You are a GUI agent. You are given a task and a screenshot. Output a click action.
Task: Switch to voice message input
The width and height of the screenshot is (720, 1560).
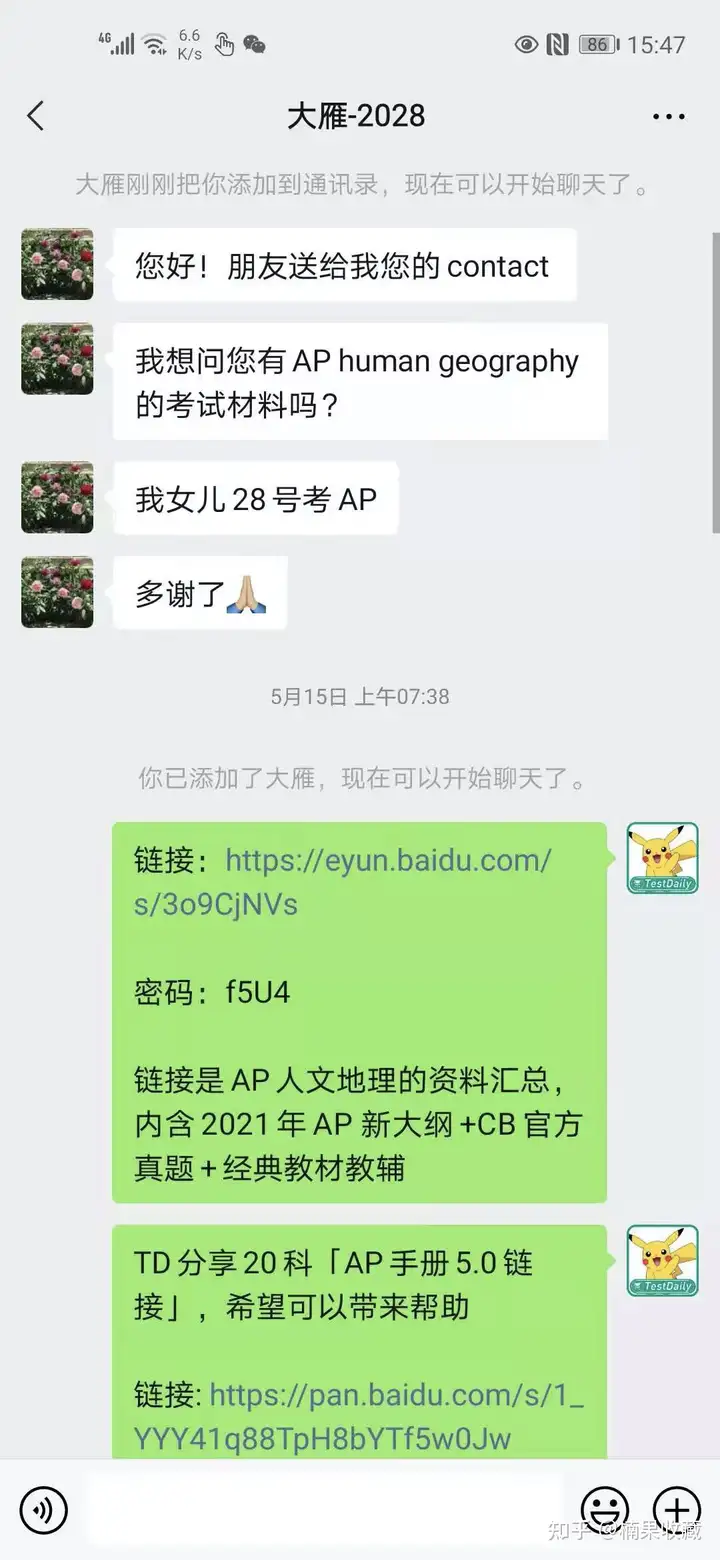pos(43,1510)
